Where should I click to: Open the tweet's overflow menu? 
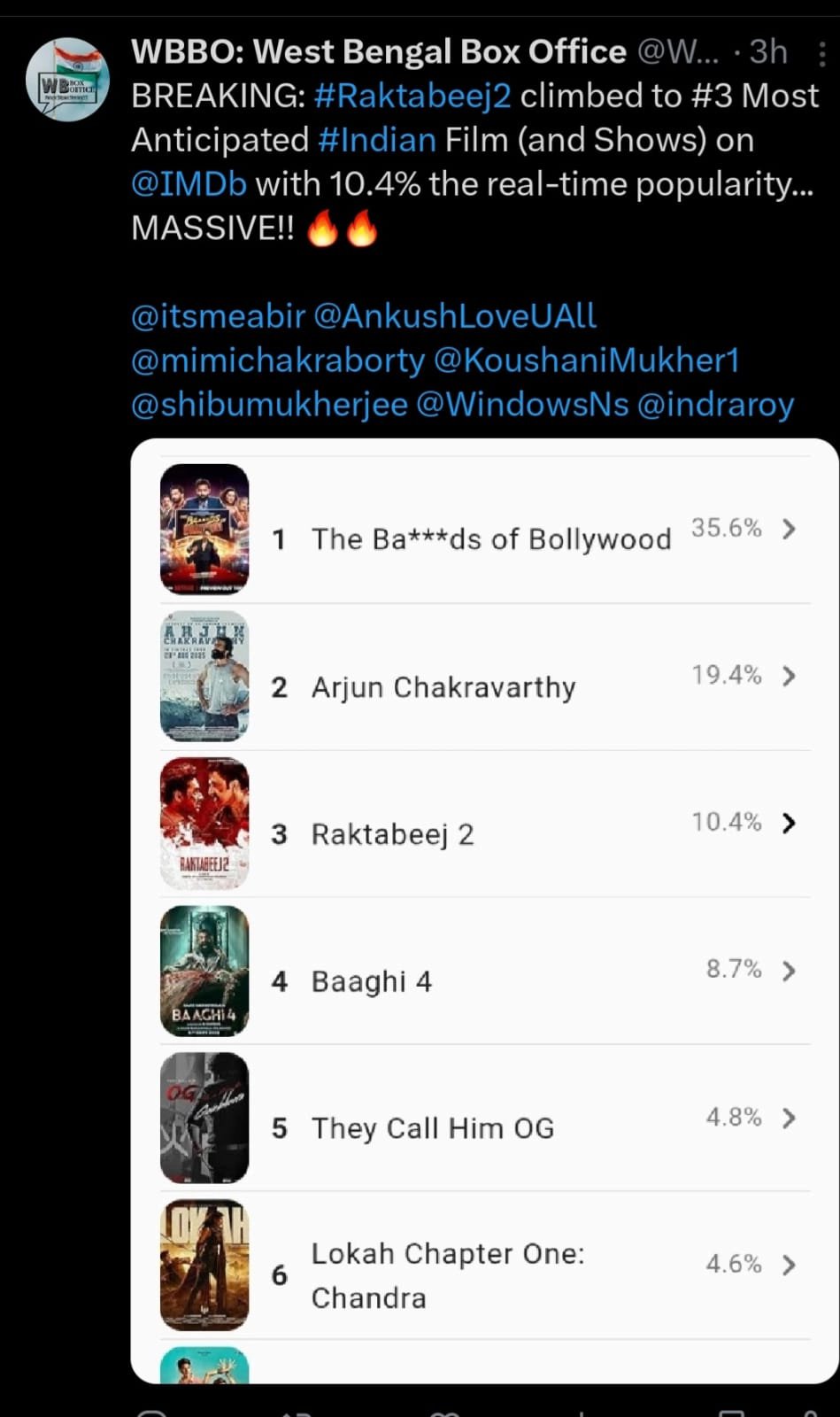822,54
